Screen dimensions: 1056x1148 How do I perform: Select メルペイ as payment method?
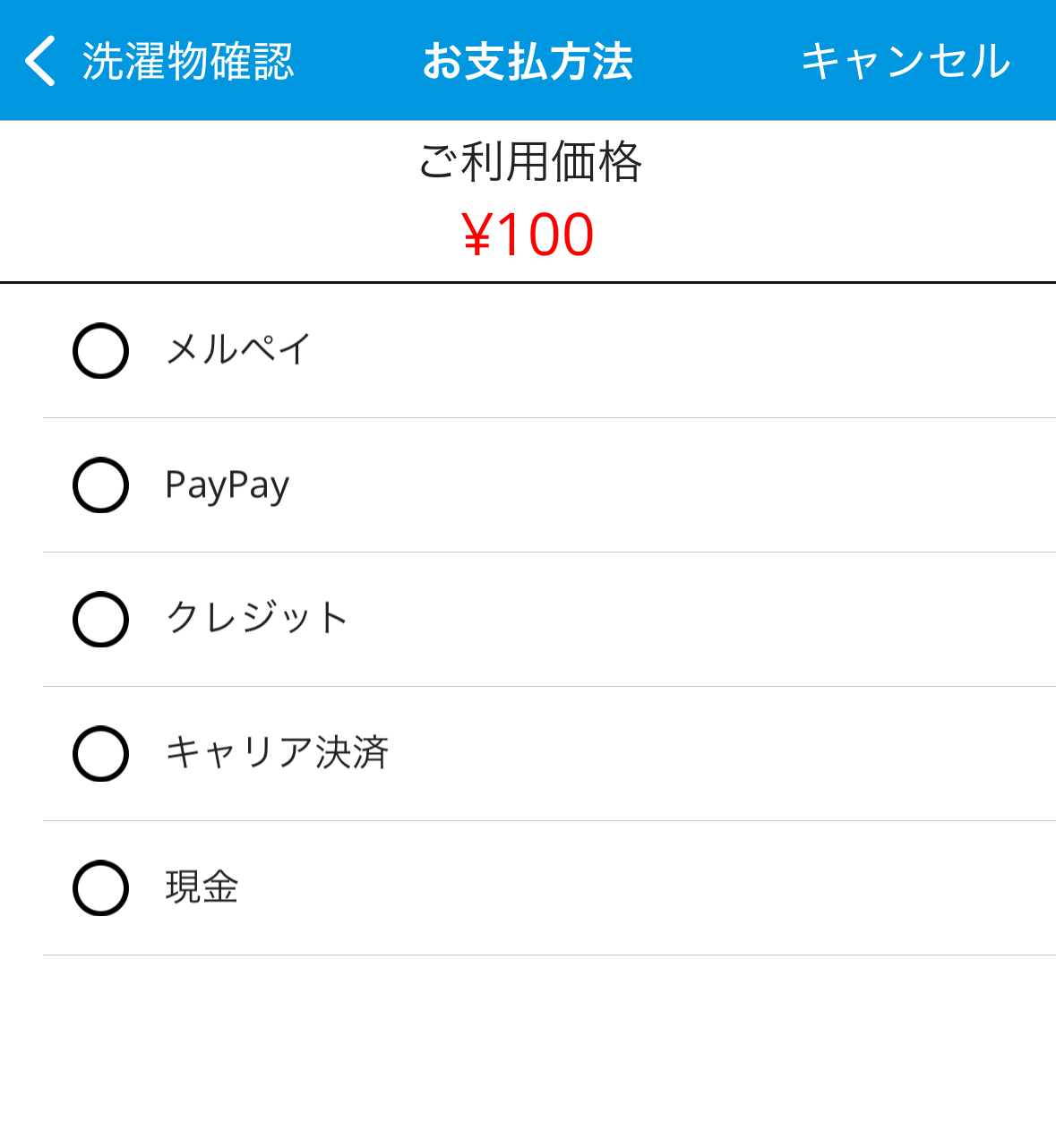coord(100,350)
